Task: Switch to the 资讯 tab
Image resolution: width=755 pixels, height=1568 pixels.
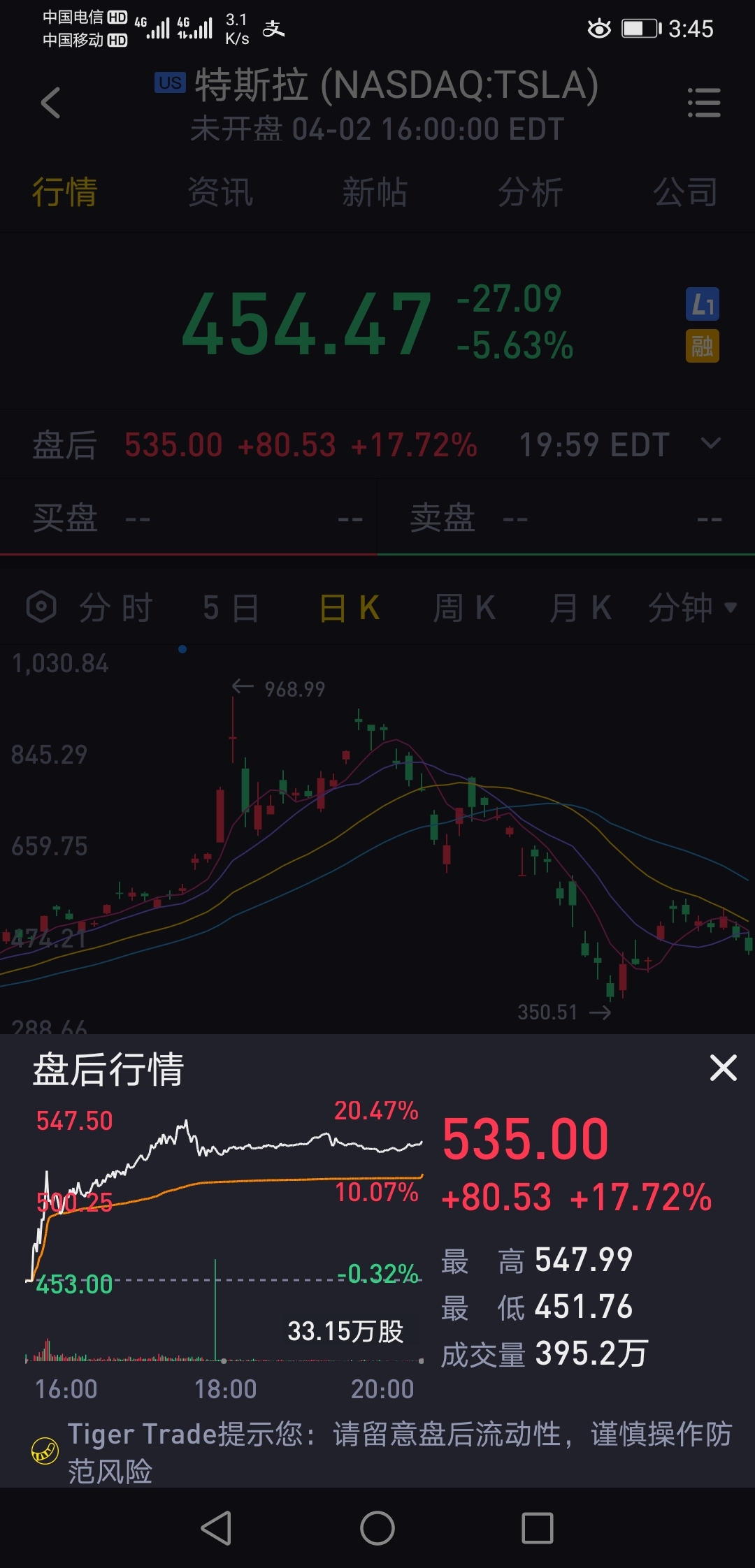Action: [220, 192]
